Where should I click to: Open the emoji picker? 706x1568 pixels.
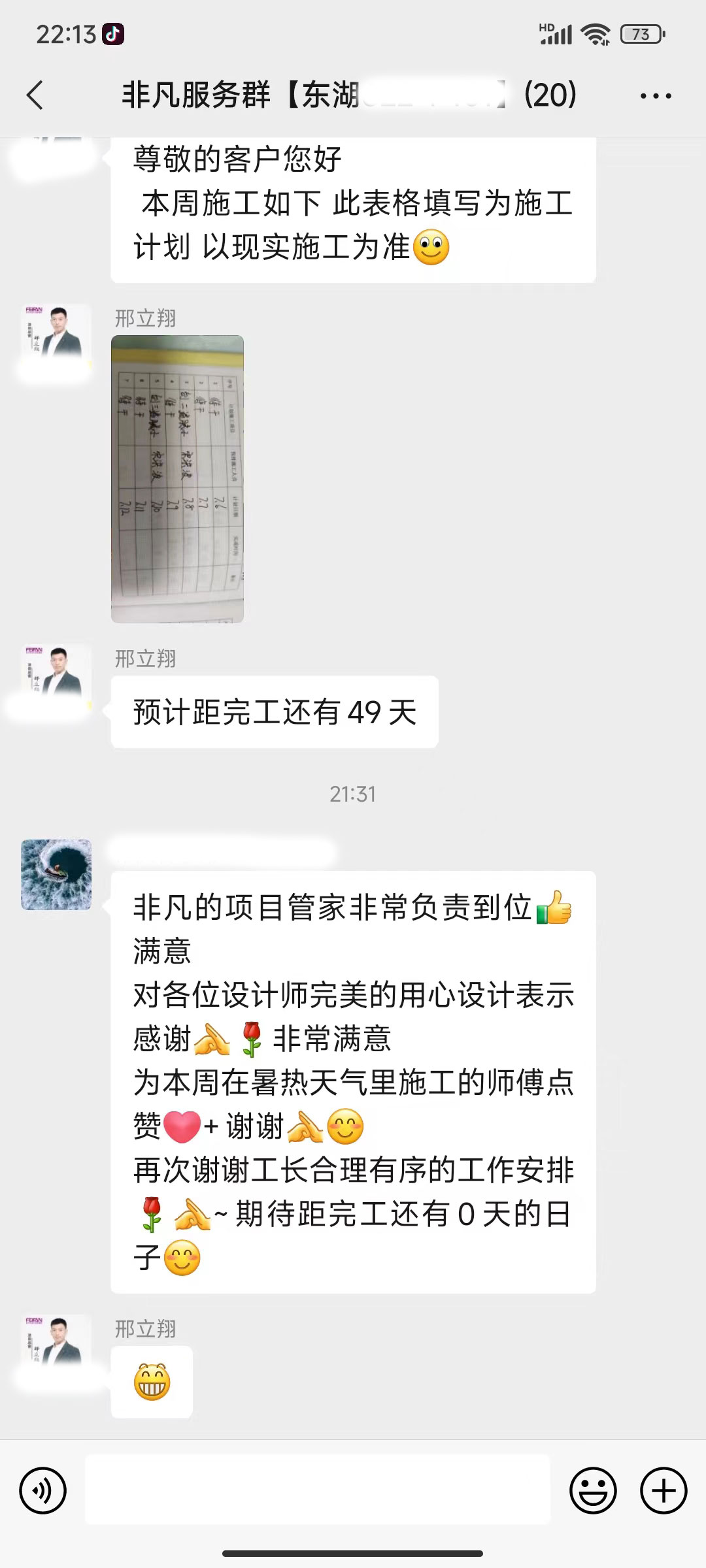(x=593, y=1491)
